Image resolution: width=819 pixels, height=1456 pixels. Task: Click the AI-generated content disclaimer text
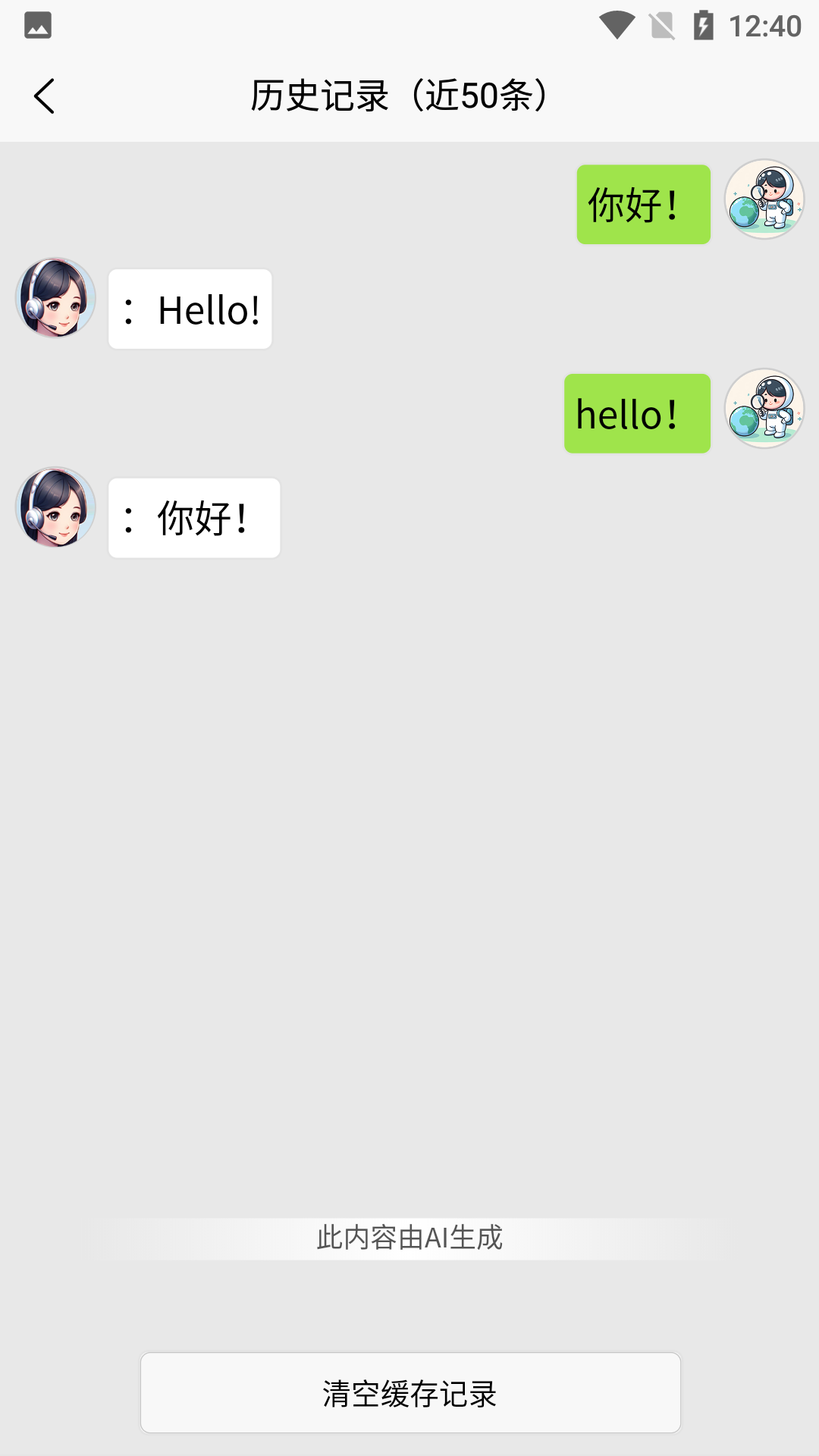409,1235
